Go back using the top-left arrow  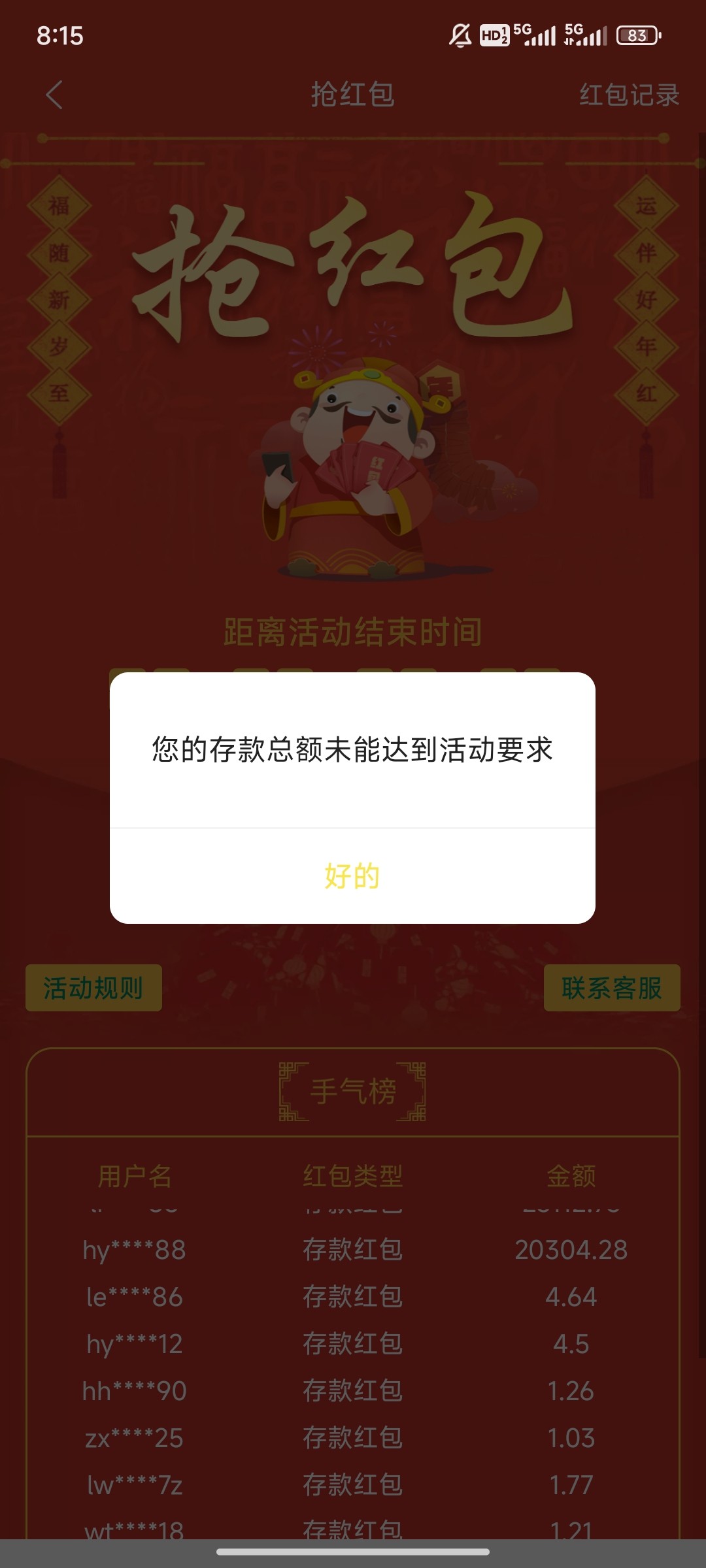(x=54, y=95)
